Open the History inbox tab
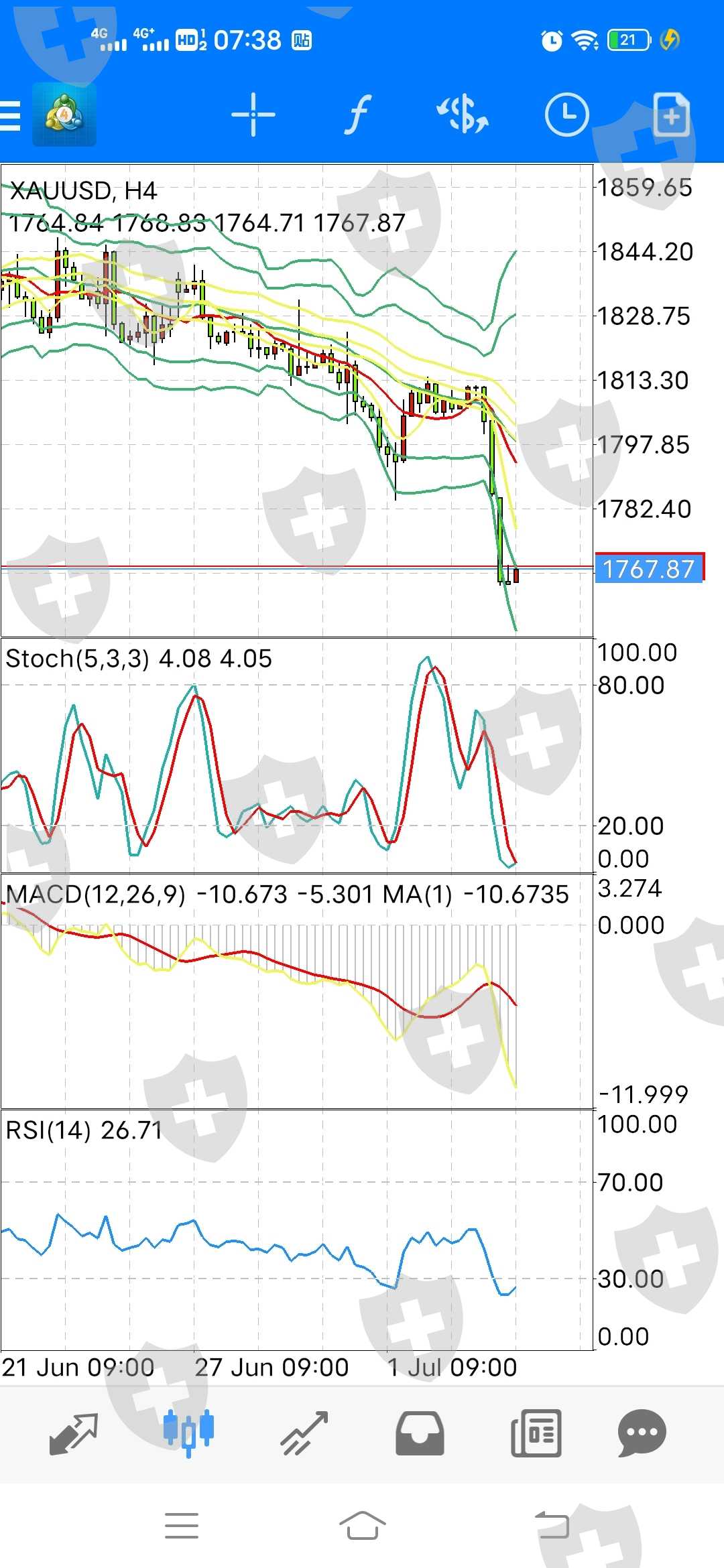The height and width of the screenshot is (1568, 724). [x=420, y=1433]
